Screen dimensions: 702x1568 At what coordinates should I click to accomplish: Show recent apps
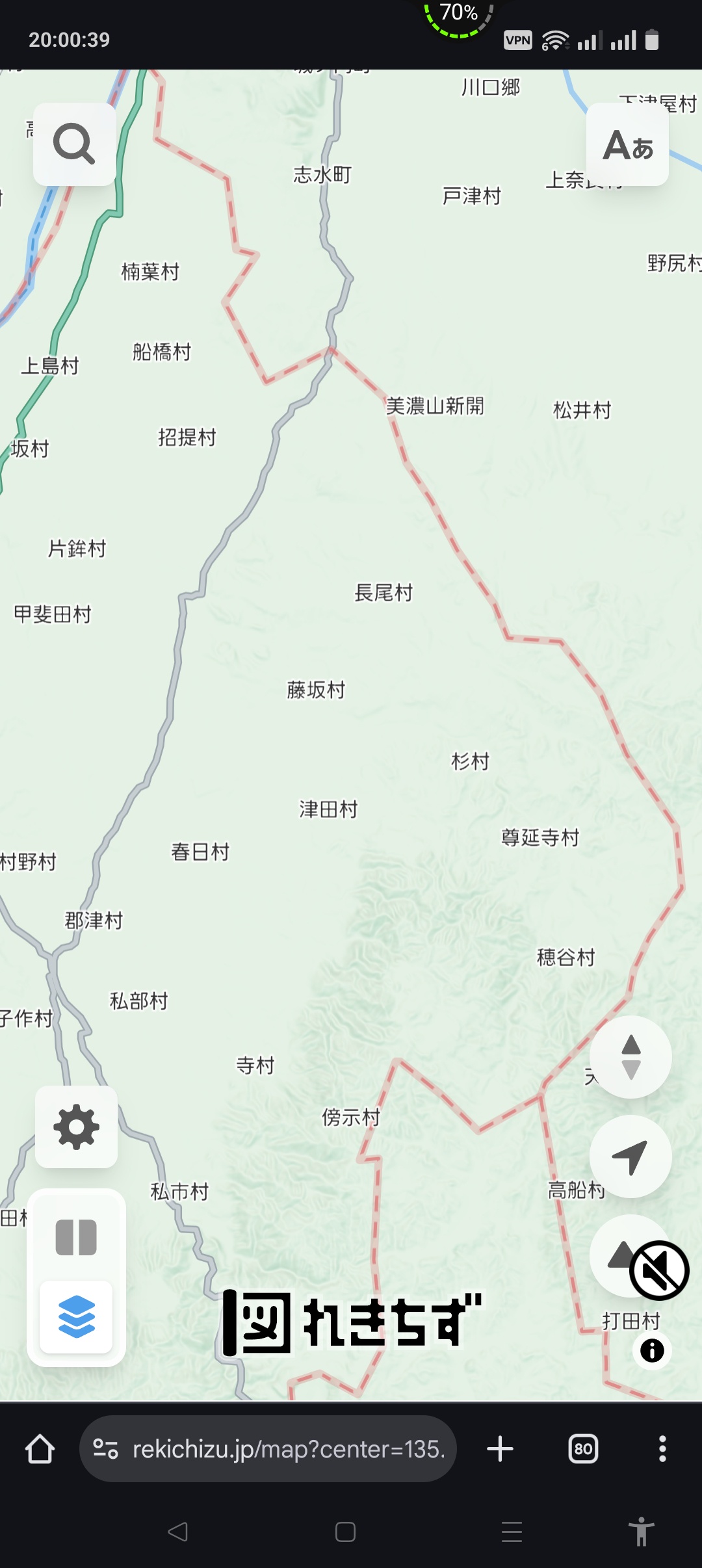coord(512,1532)
